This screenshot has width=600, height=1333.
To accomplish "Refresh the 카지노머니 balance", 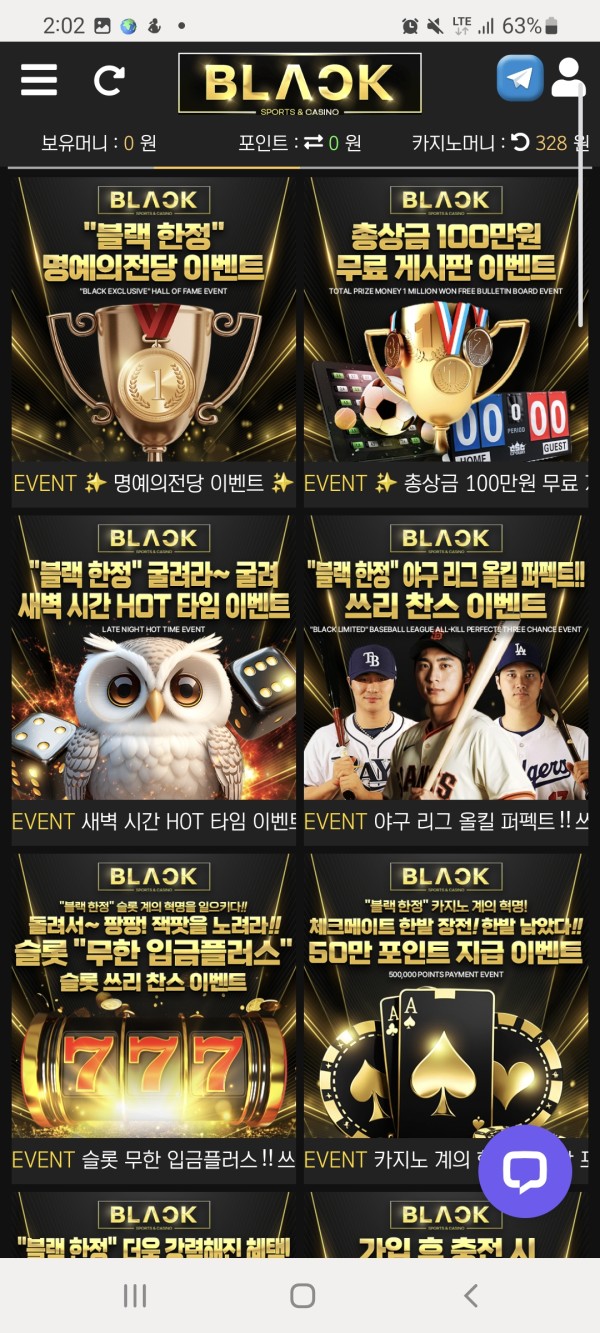I will [x=520, y=143].
